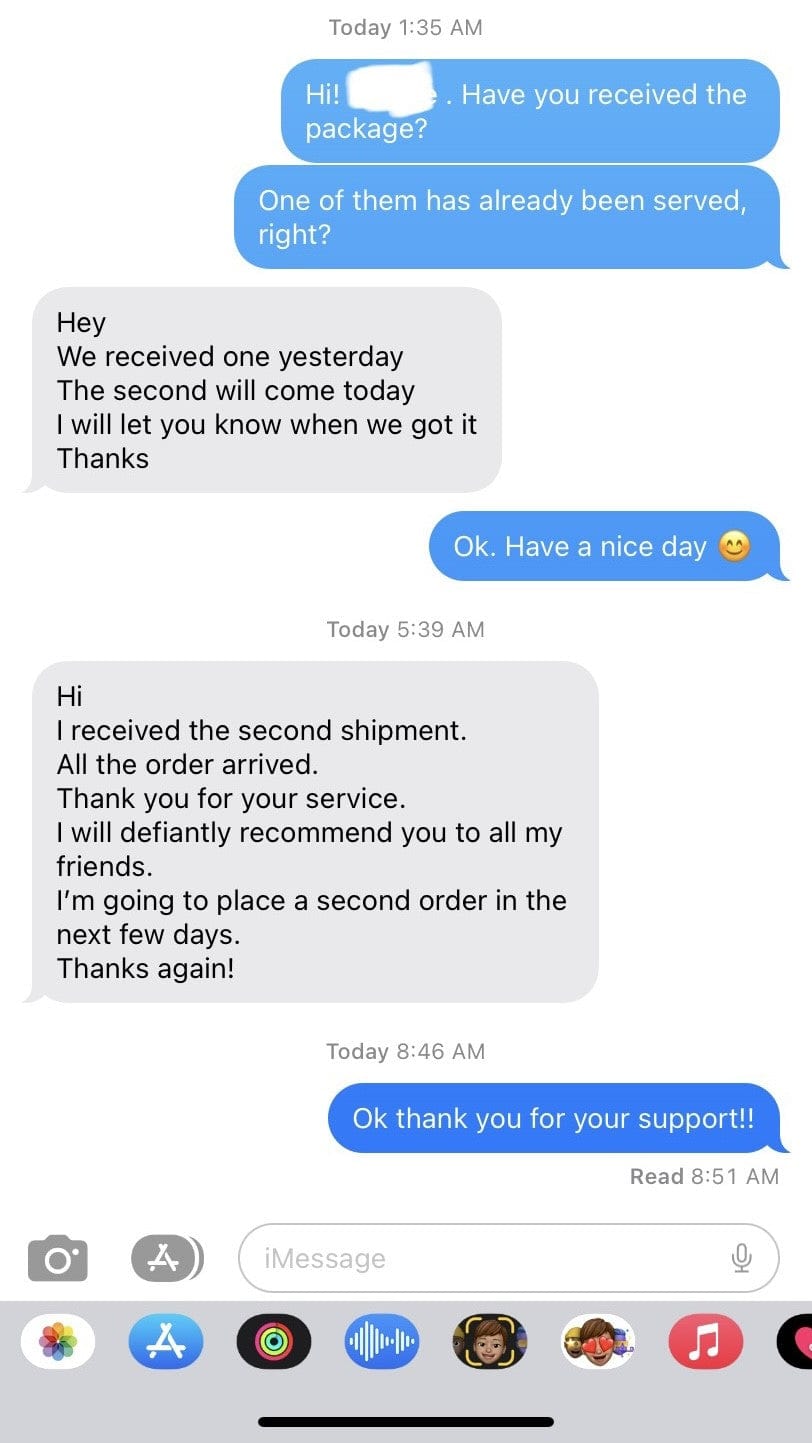The width and height of the screenshot is (812, 1443).
Task: Open the camera from the message bar
Action: tap(57, 1258)
